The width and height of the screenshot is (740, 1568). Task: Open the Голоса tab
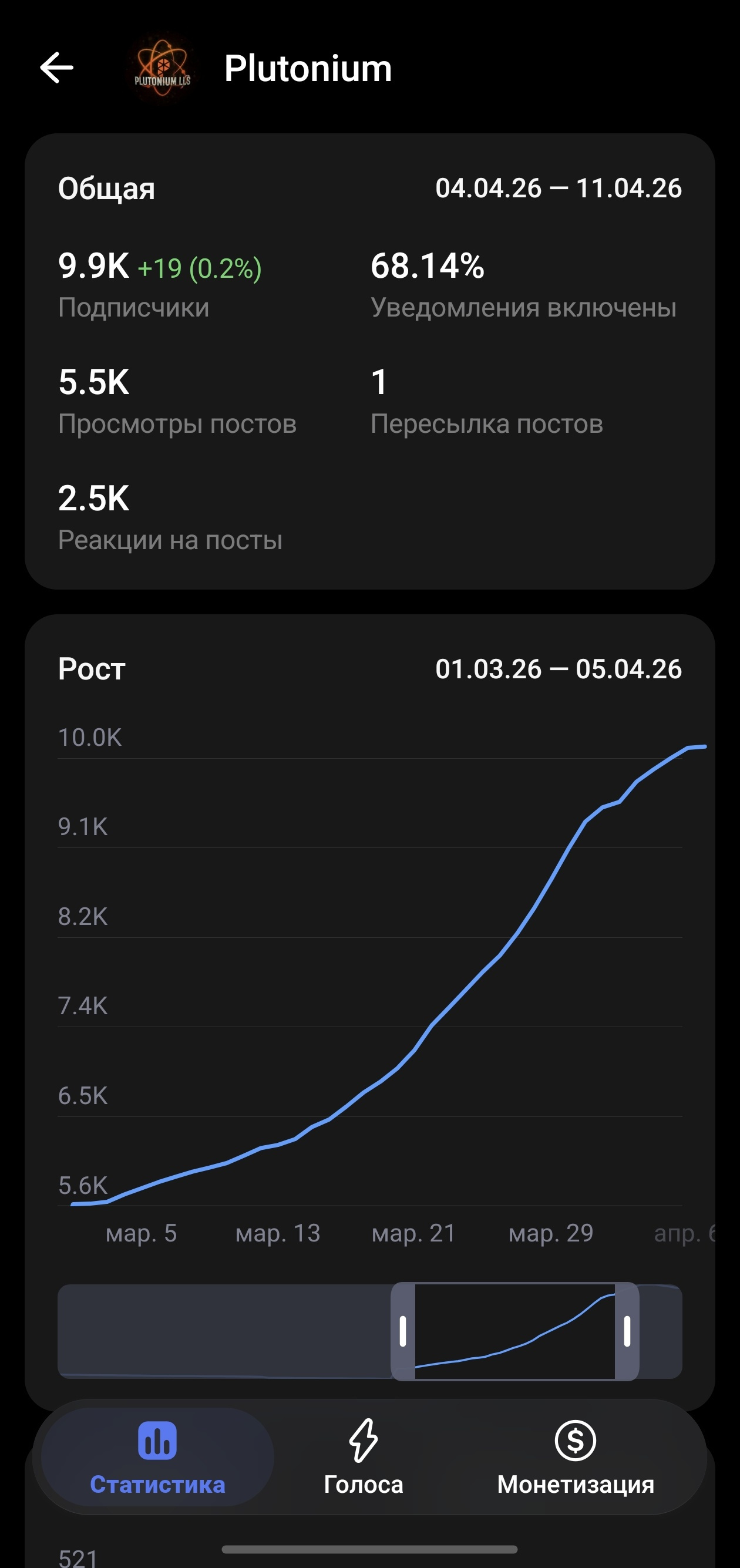(x=364, y=1457)
